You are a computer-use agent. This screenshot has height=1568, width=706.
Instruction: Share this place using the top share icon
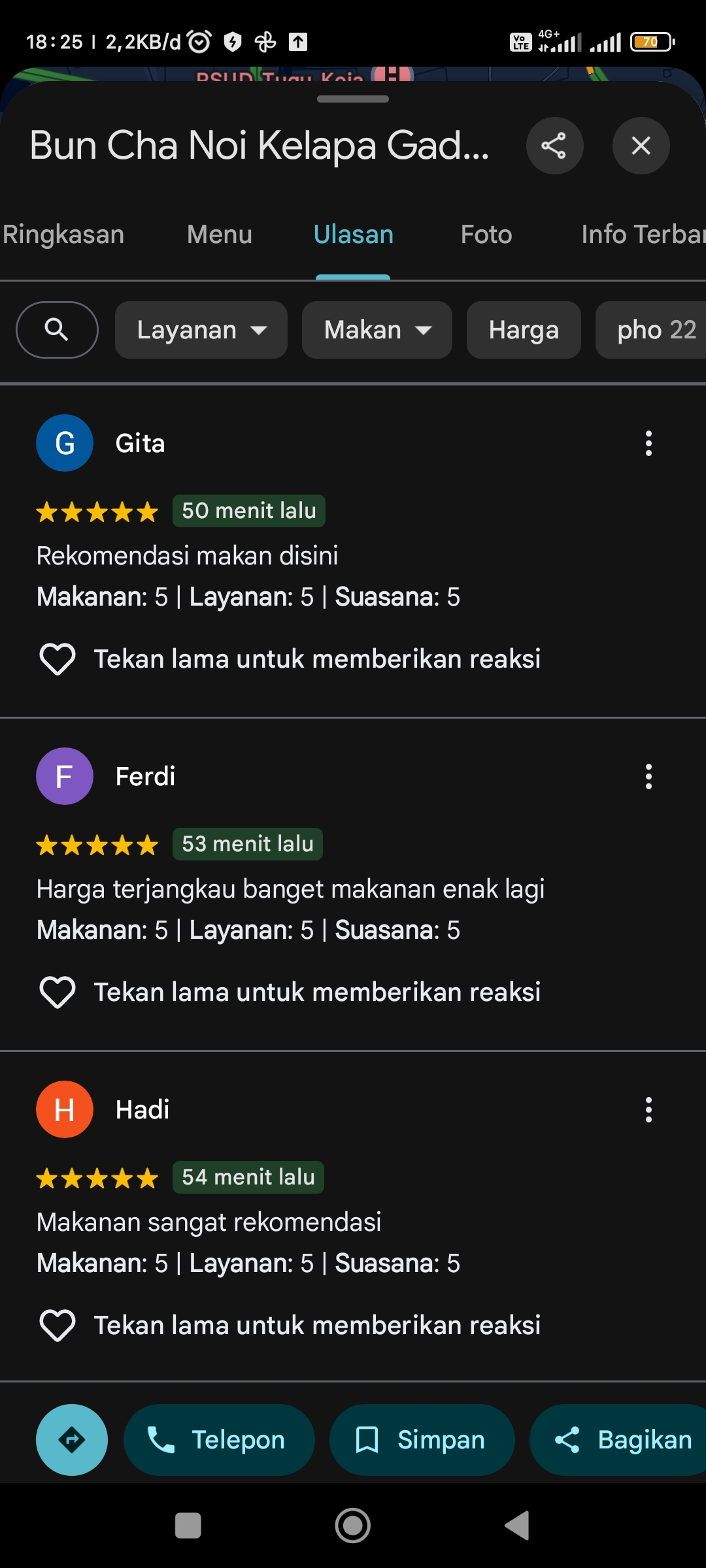pos(554,146)
